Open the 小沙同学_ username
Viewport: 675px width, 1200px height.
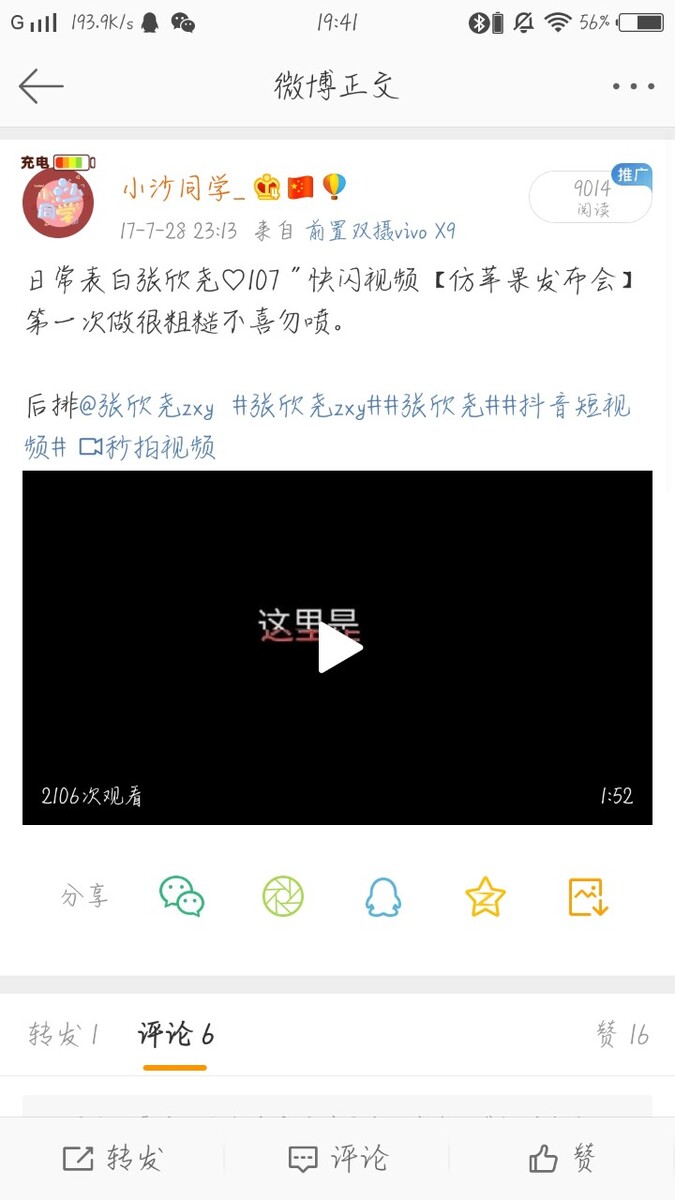(185, 187)
